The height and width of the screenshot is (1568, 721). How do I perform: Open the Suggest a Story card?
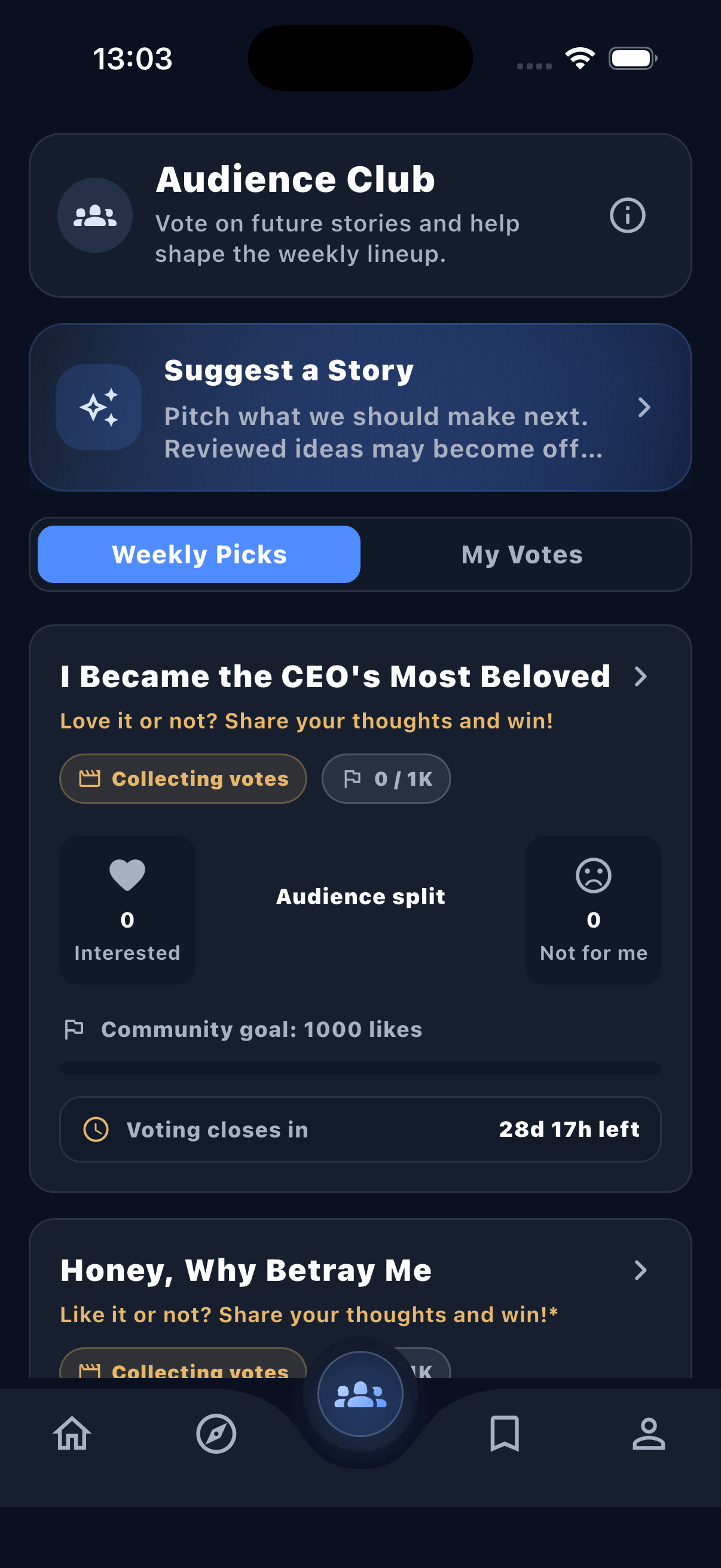360,407
